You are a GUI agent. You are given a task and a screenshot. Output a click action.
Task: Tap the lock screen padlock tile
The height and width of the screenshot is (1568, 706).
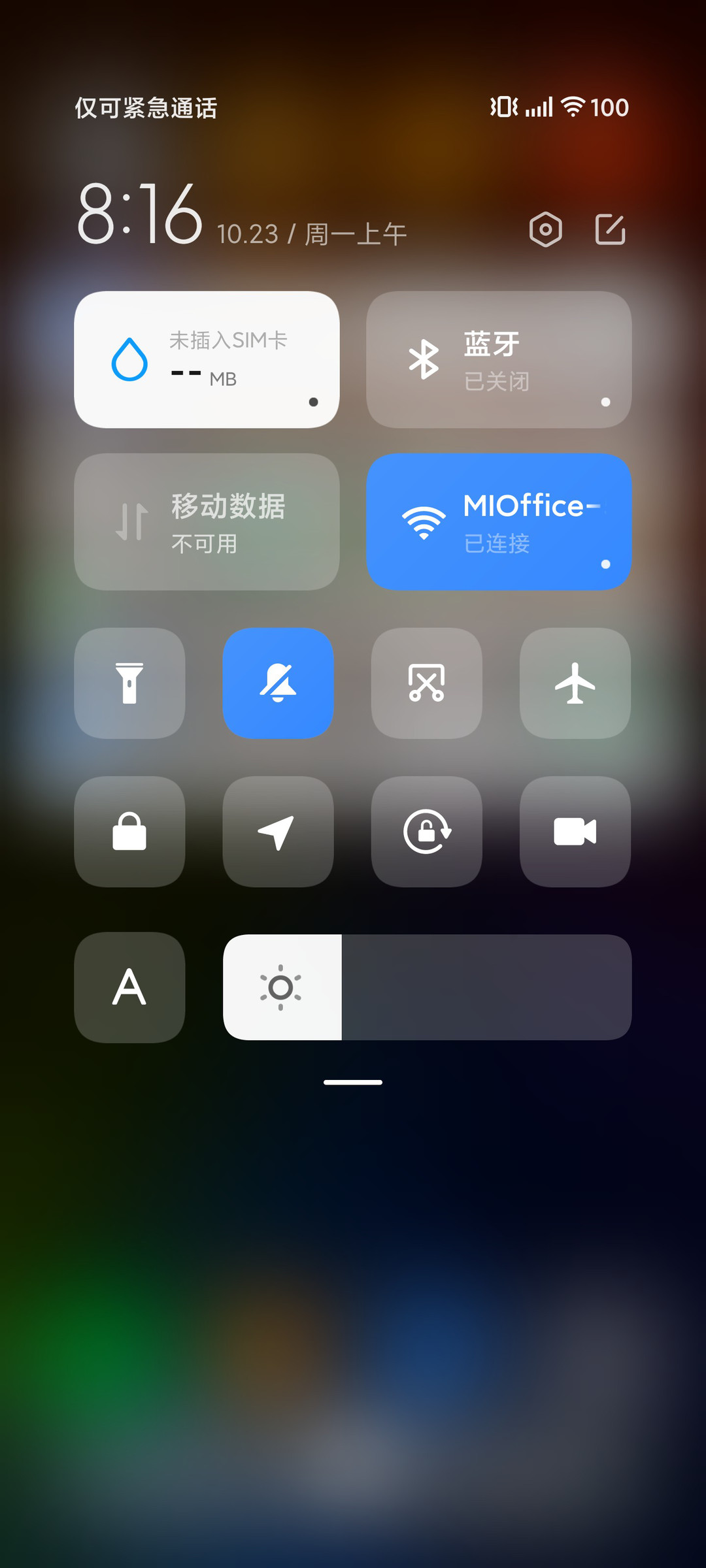[x=129, y=832]
